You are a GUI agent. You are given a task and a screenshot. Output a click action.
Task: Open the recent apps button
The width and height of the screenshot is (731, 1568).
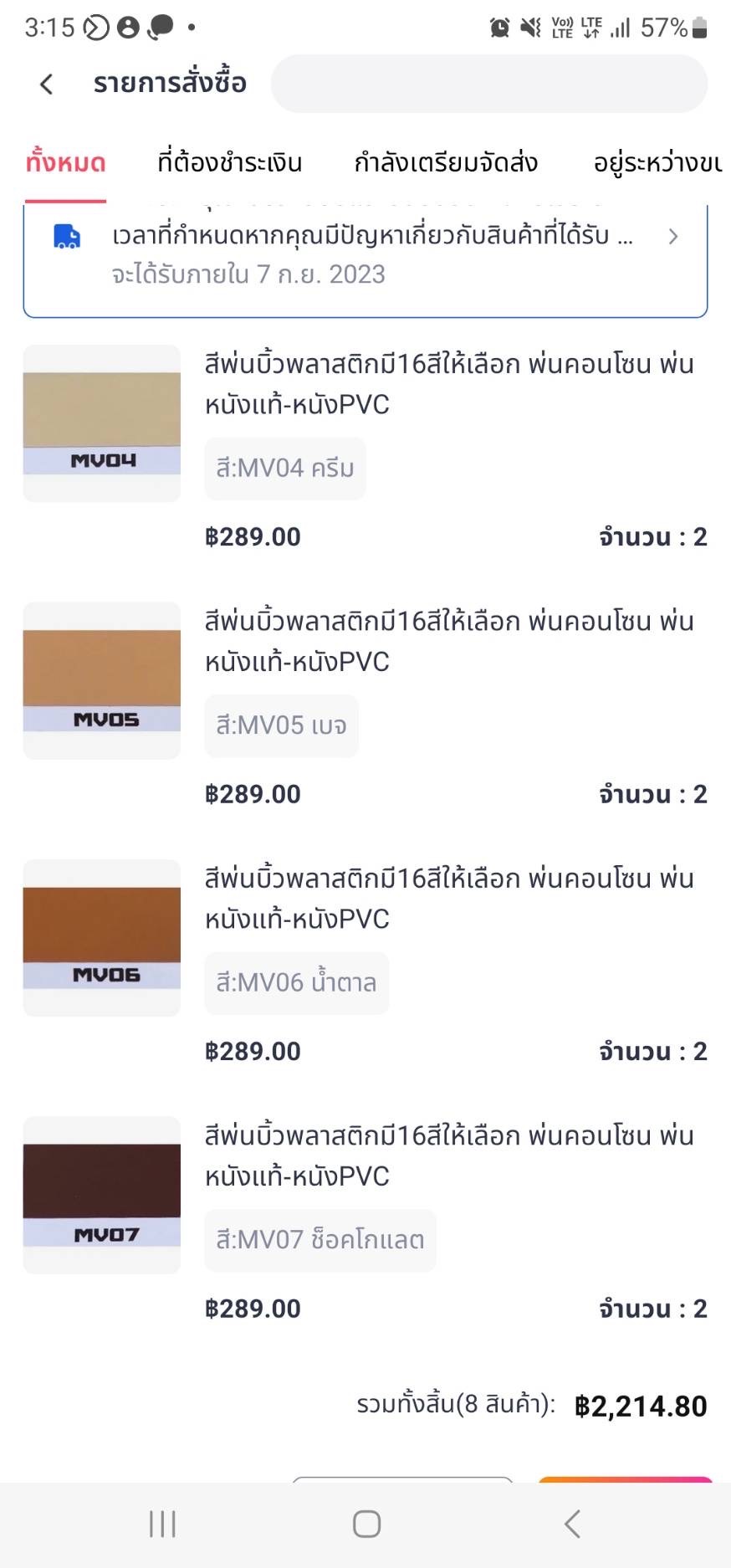pos(162,1524)
